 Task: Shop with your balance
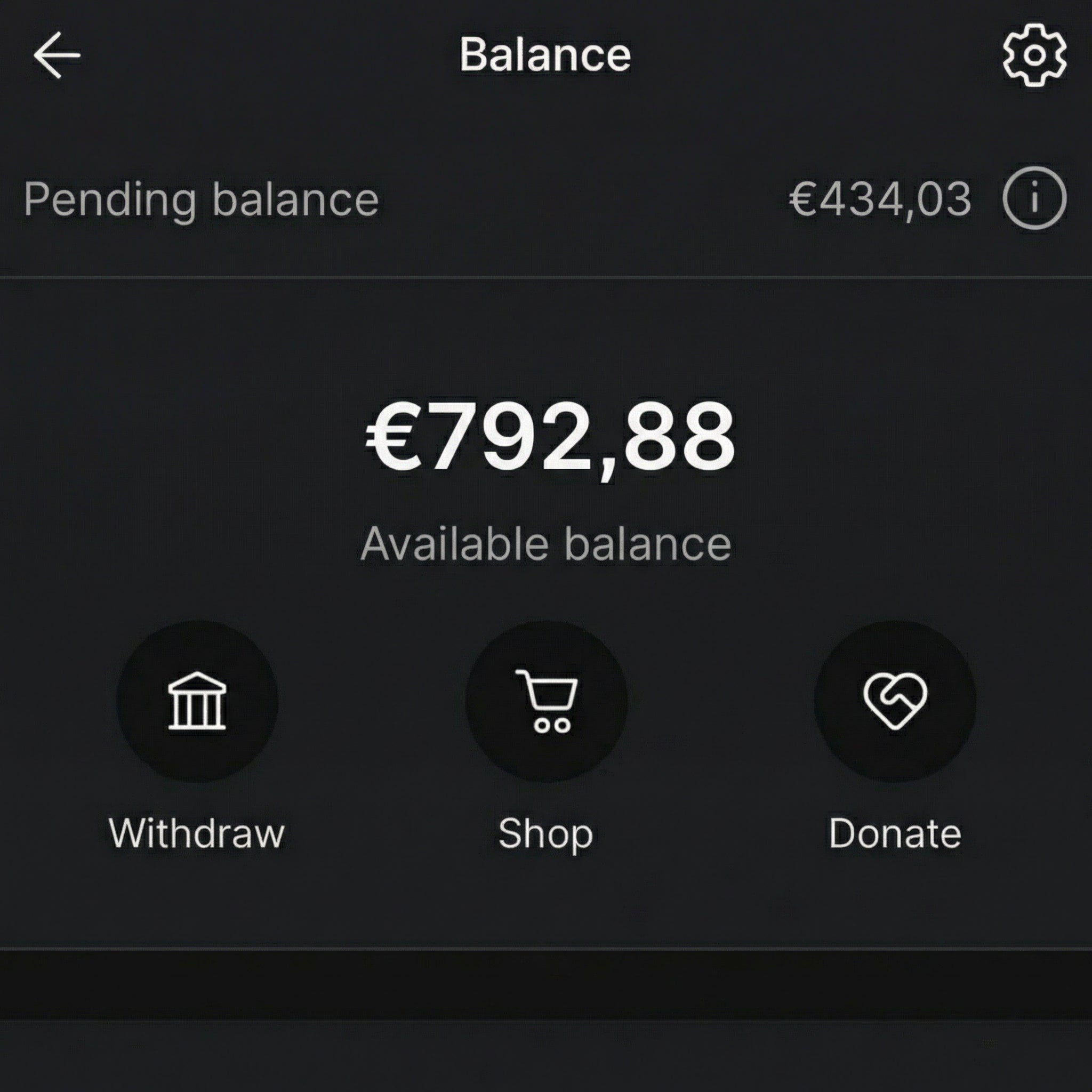pos(546,701)
